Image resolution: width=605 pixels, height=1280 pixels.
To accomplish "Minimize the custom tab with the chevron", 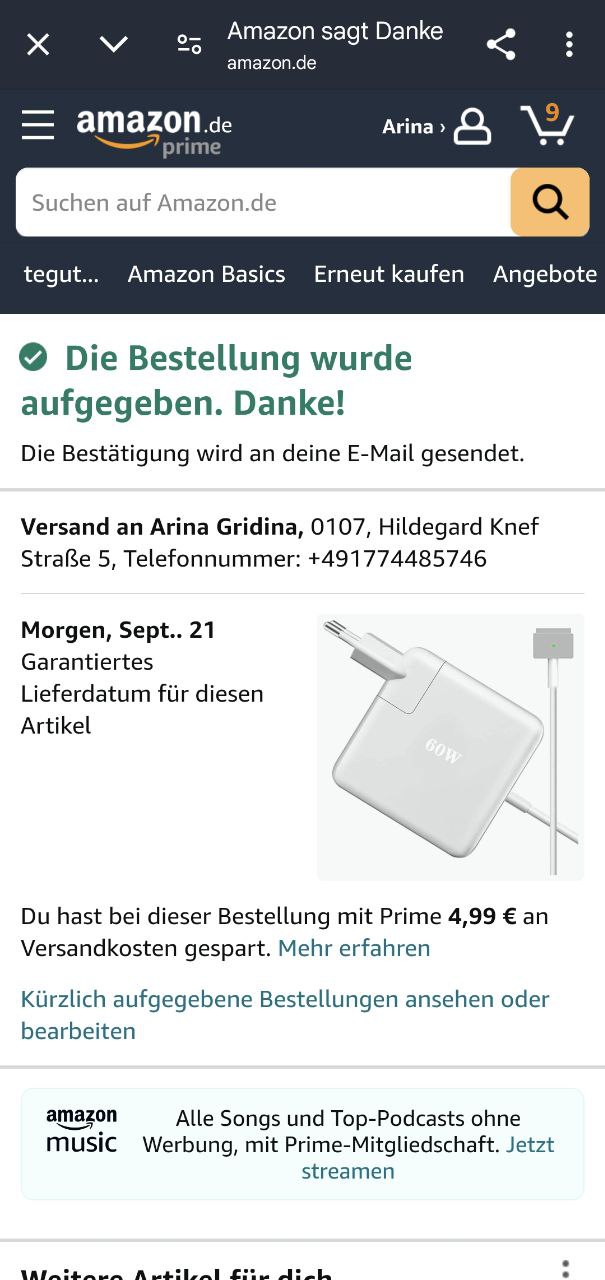I will [x=114, y=44].
